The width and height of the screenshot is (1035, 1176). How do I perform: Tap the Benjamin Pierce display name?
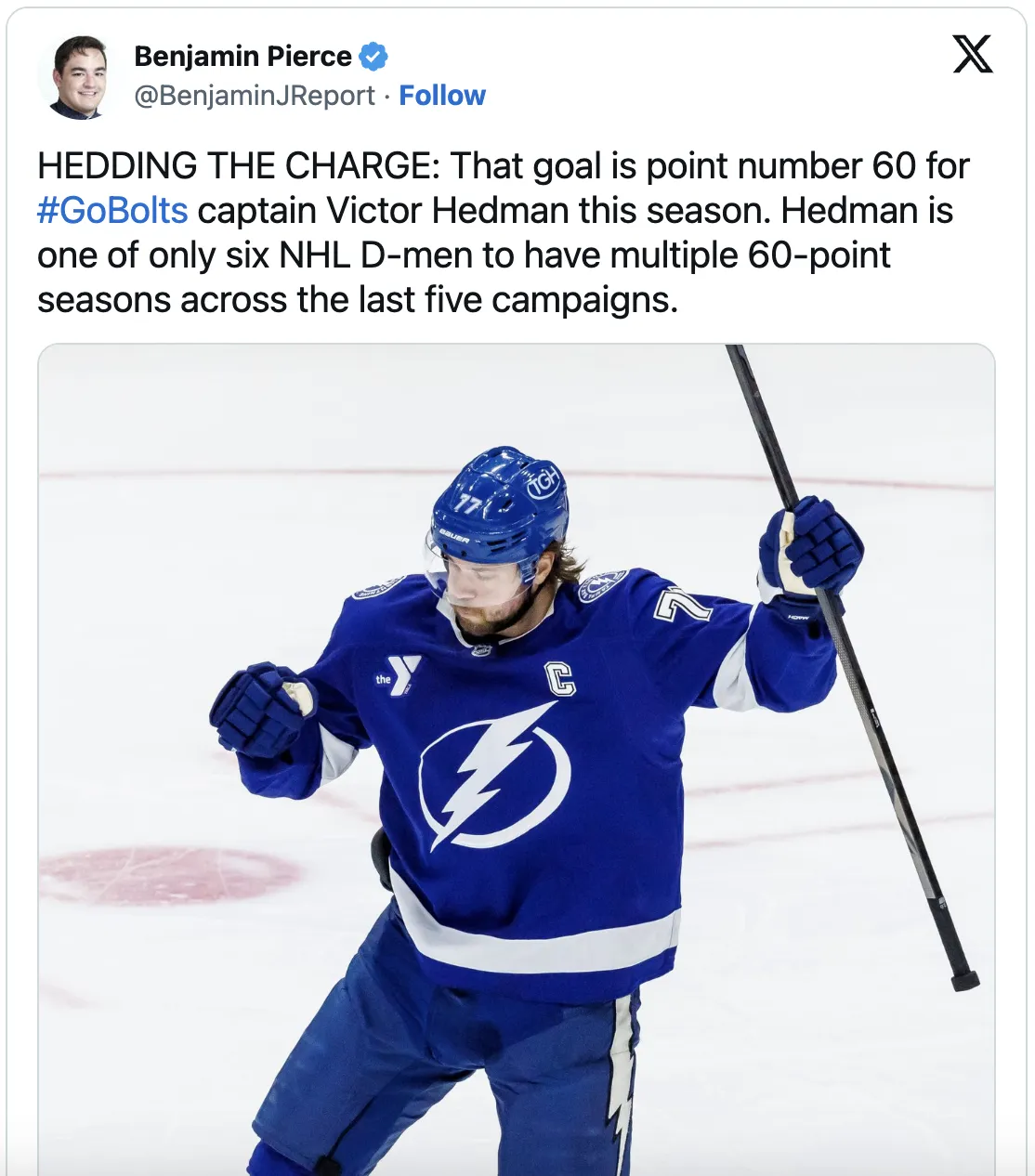click(x=242, y=57)
